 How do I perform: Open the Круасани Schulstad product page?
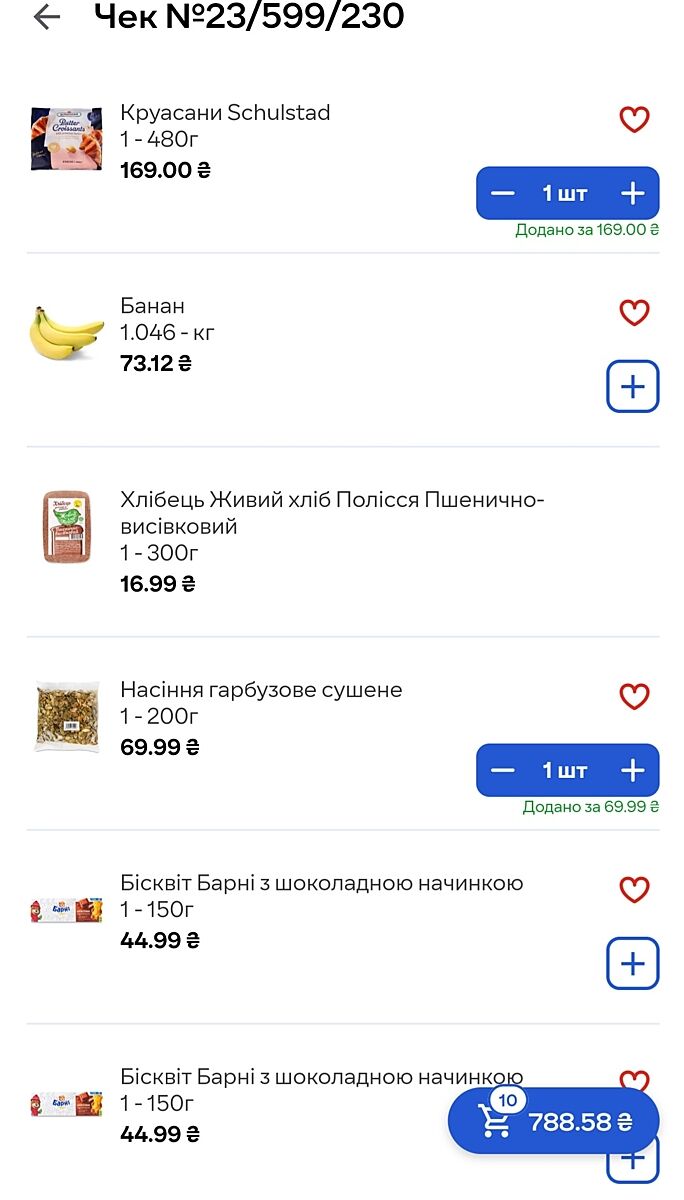click(225, 113)
